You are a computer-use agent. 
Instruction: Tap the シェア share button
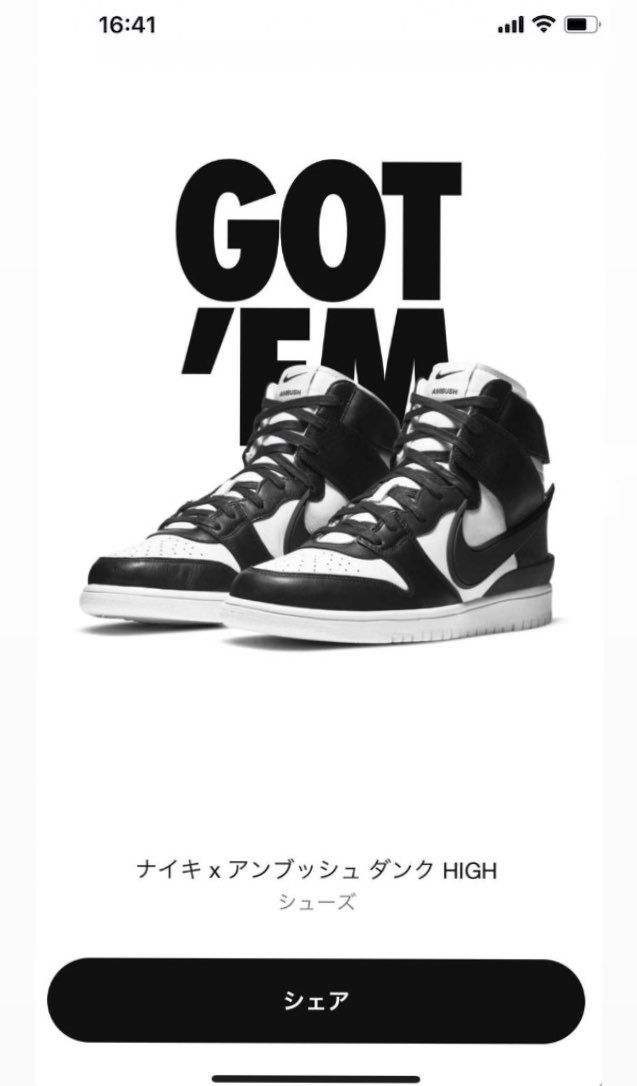point(316,1001)
